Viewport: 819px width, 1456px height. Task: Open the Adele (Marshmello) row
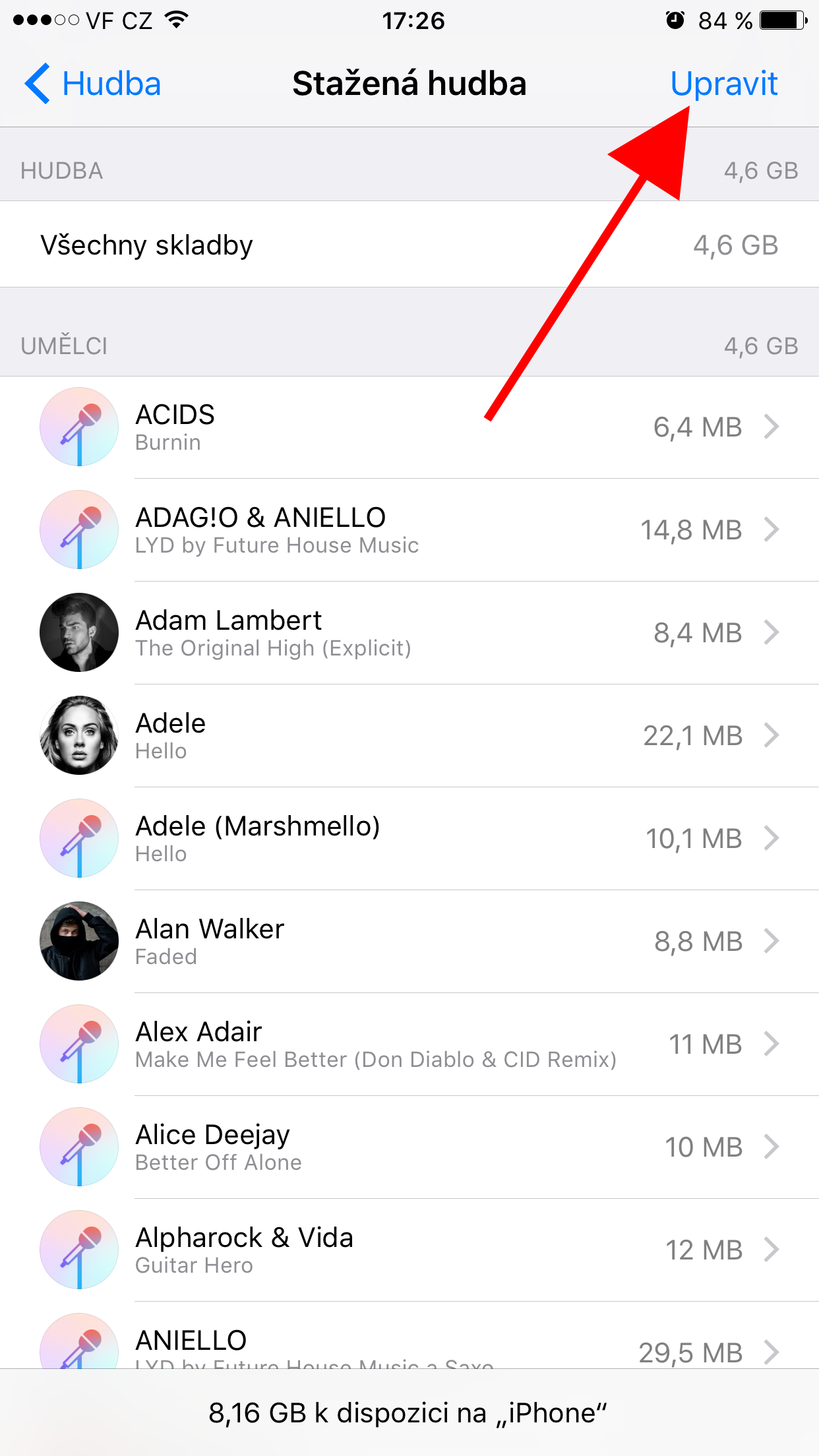click(x=409, y=839)
